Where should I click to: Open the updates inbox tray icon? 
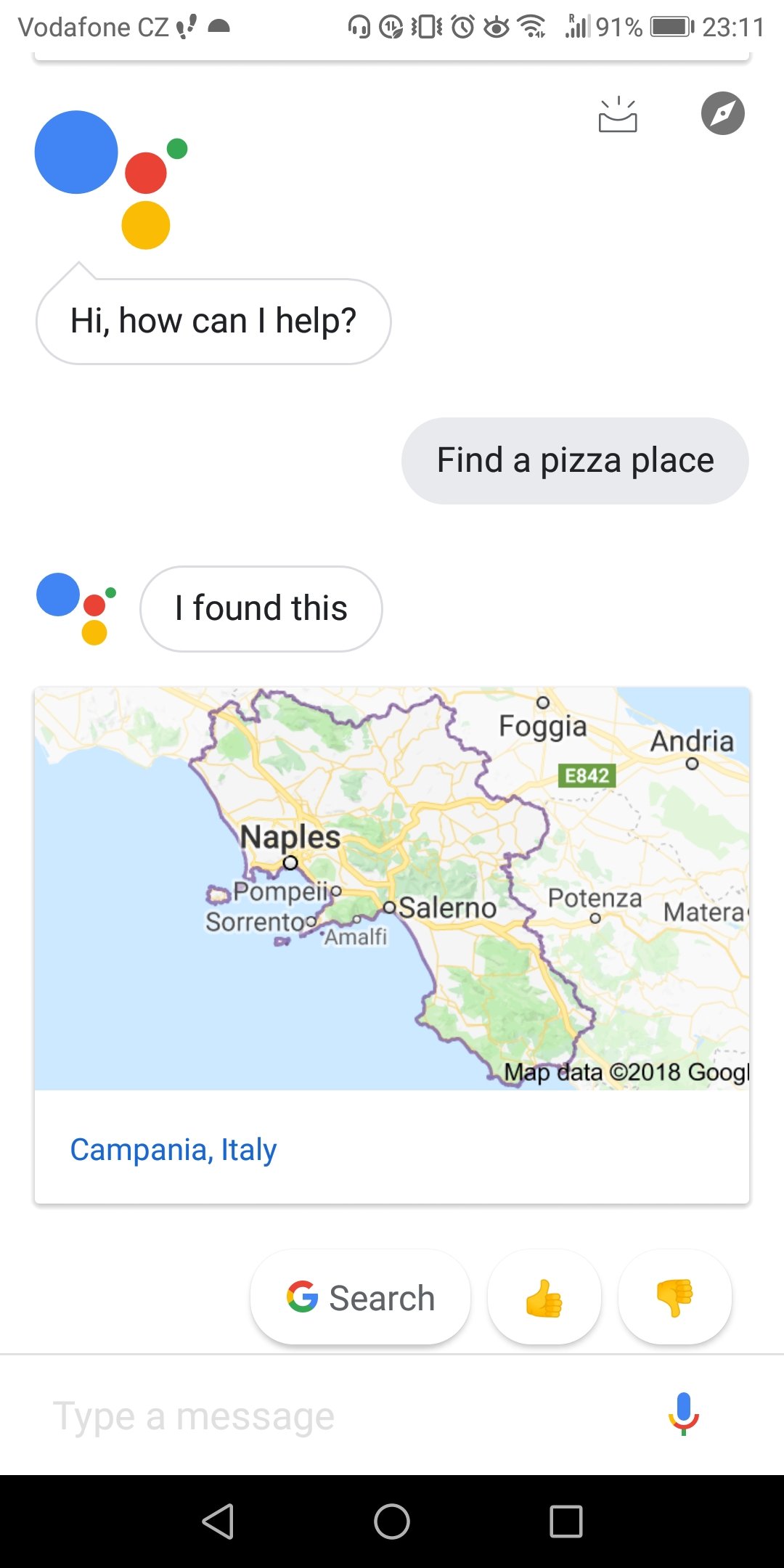coord(618,115)
